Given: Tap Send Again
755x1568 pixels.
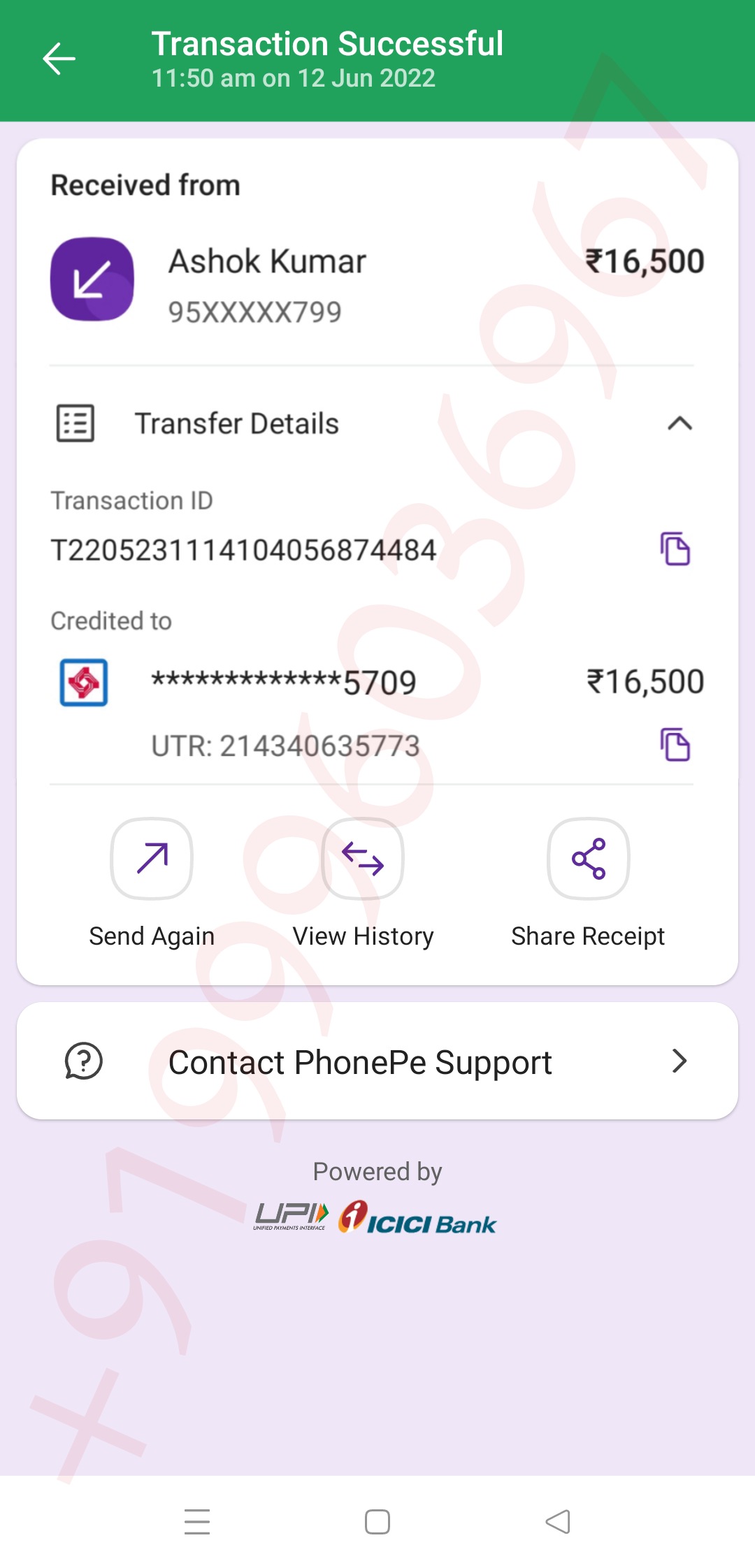Looking at the screenshot, I should click(152, 859).
